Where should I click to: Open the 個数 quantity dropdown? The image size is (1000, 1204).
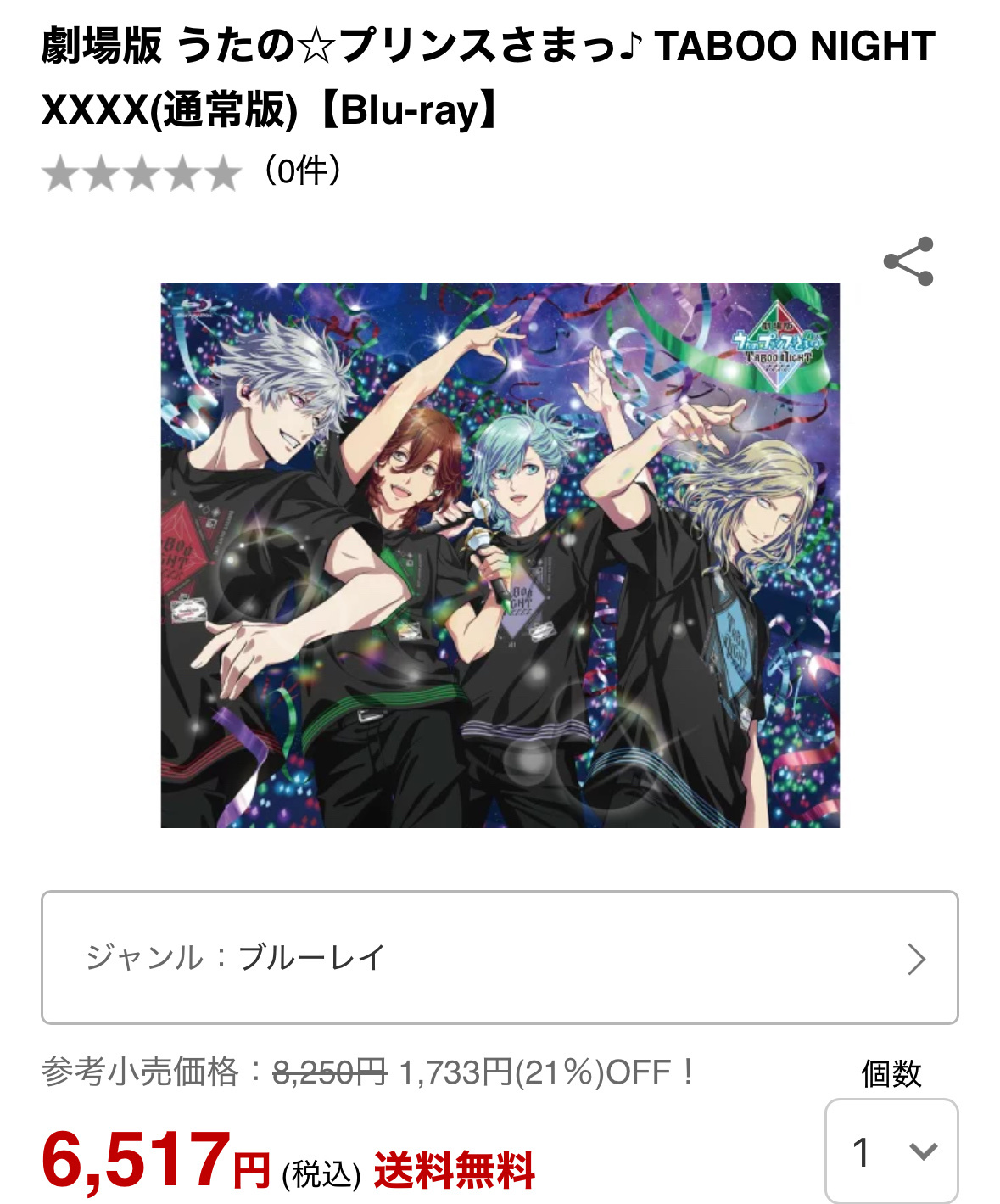891,1151
